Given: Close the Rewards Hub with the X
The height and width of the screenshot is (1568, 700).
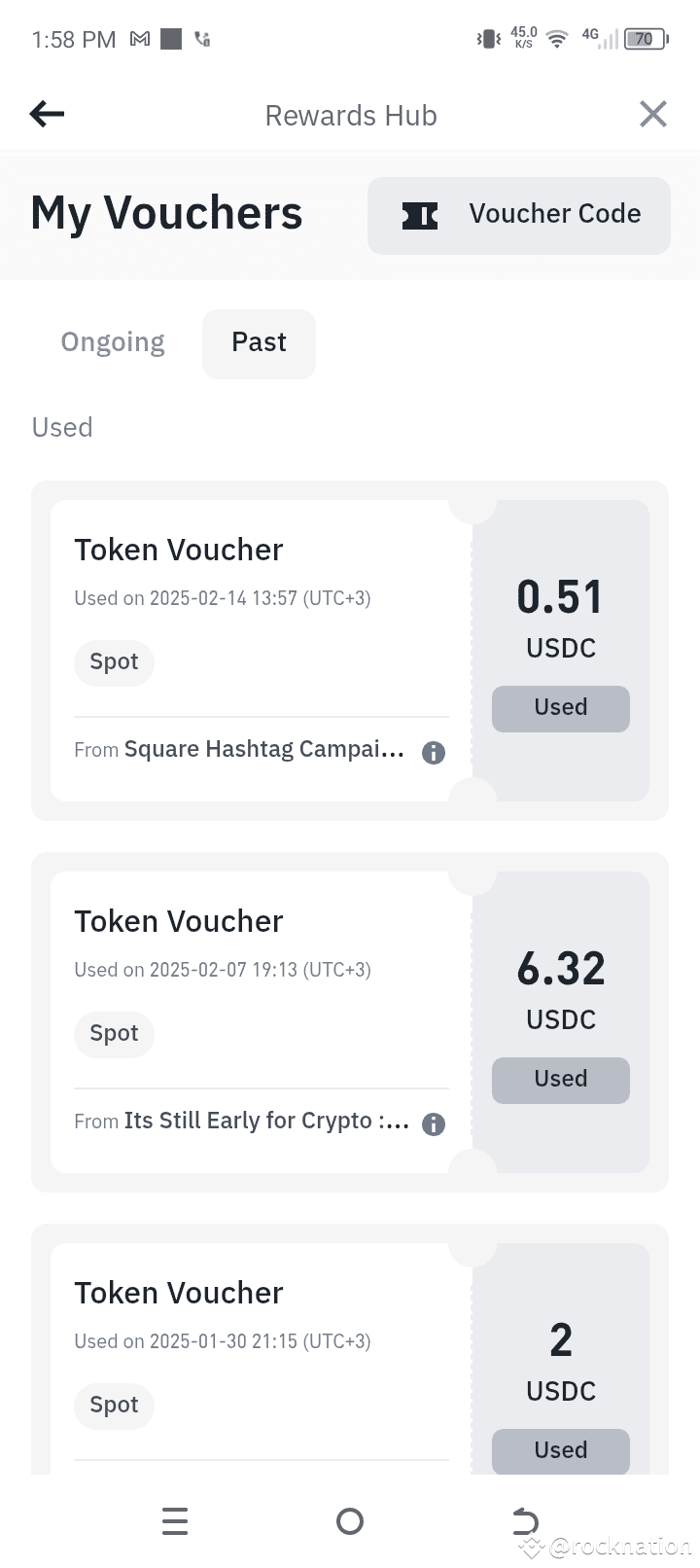Looking at the screenshot, I should point(652,114).
